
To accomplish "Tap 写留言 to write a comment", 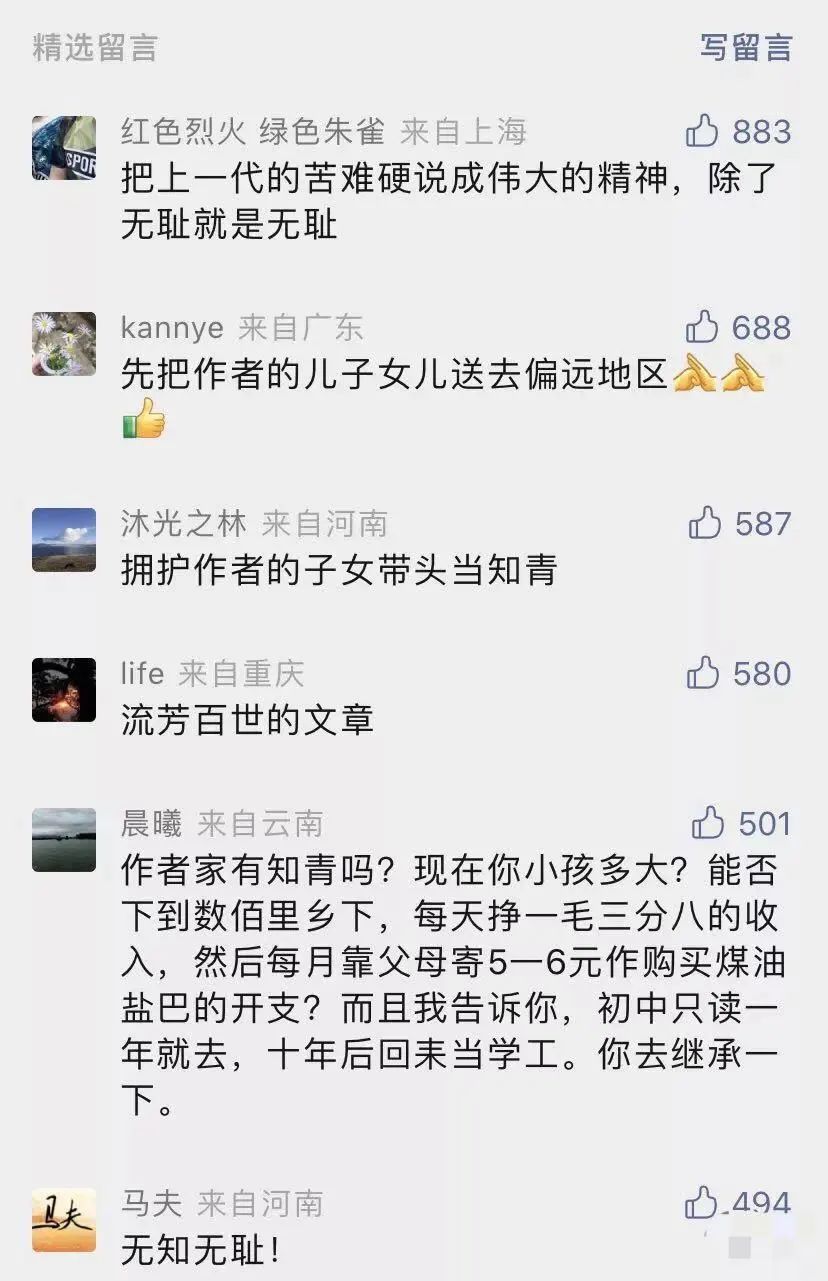I will [745, 47].
